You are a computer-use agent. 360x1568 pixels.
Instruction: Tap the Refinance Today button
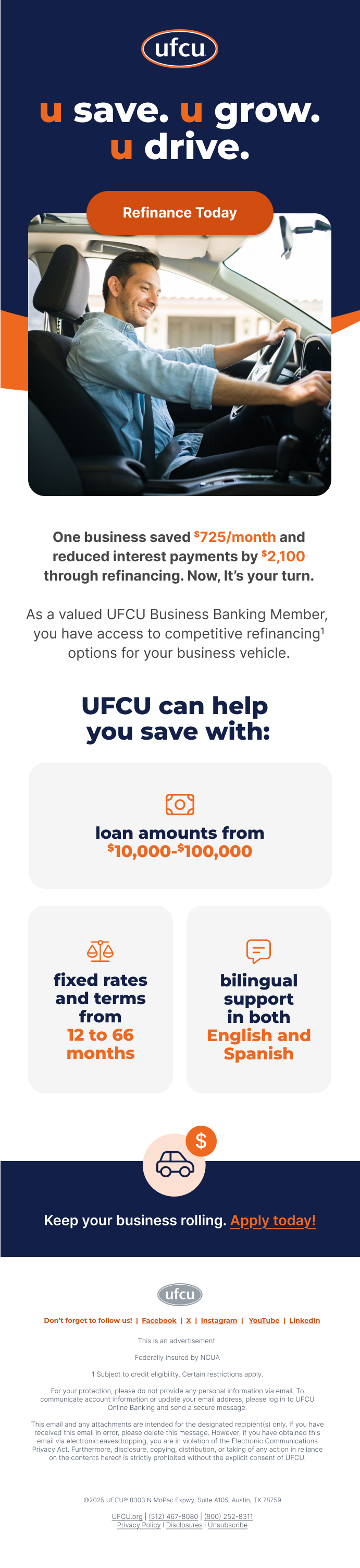(179, 213)
